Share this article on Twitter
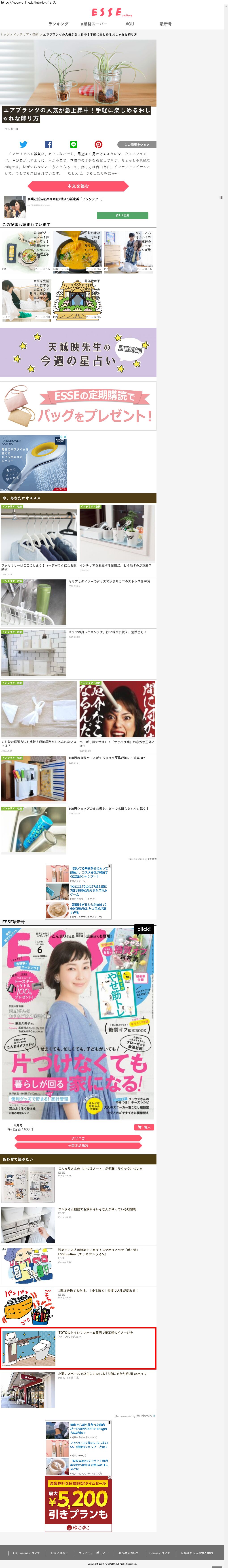228x1568 pixels. tap(23, 144)
